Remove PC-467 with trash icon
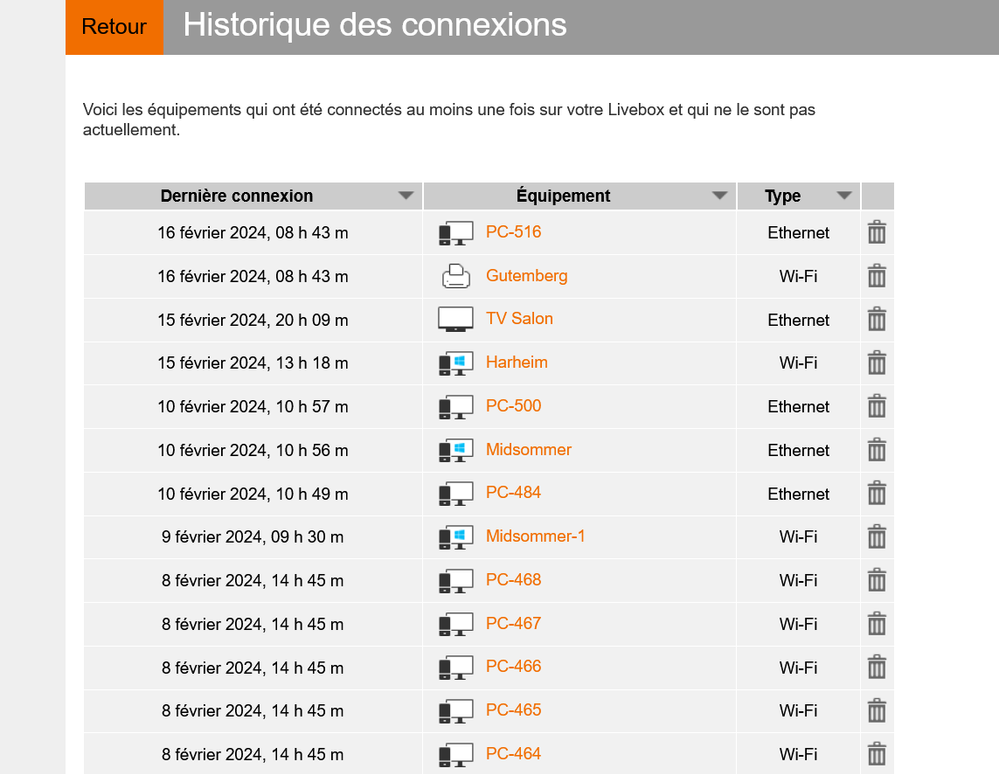999x774 pixels. [877, 624]
